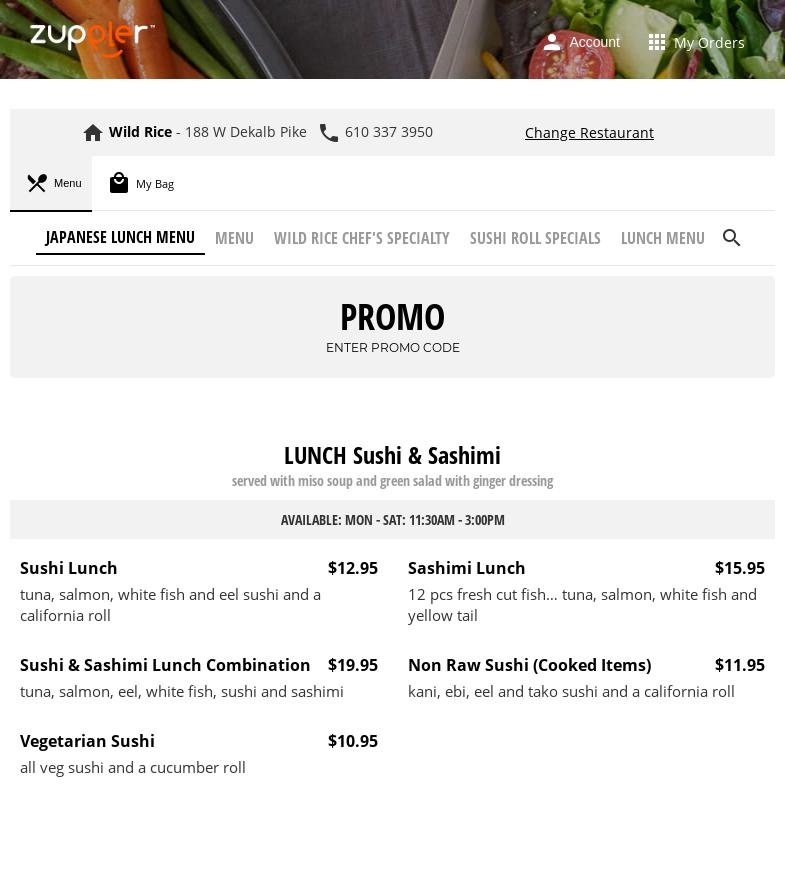Choose the Sashimi Lunch item
Screen dimensions: 785x886
point(466,568)
